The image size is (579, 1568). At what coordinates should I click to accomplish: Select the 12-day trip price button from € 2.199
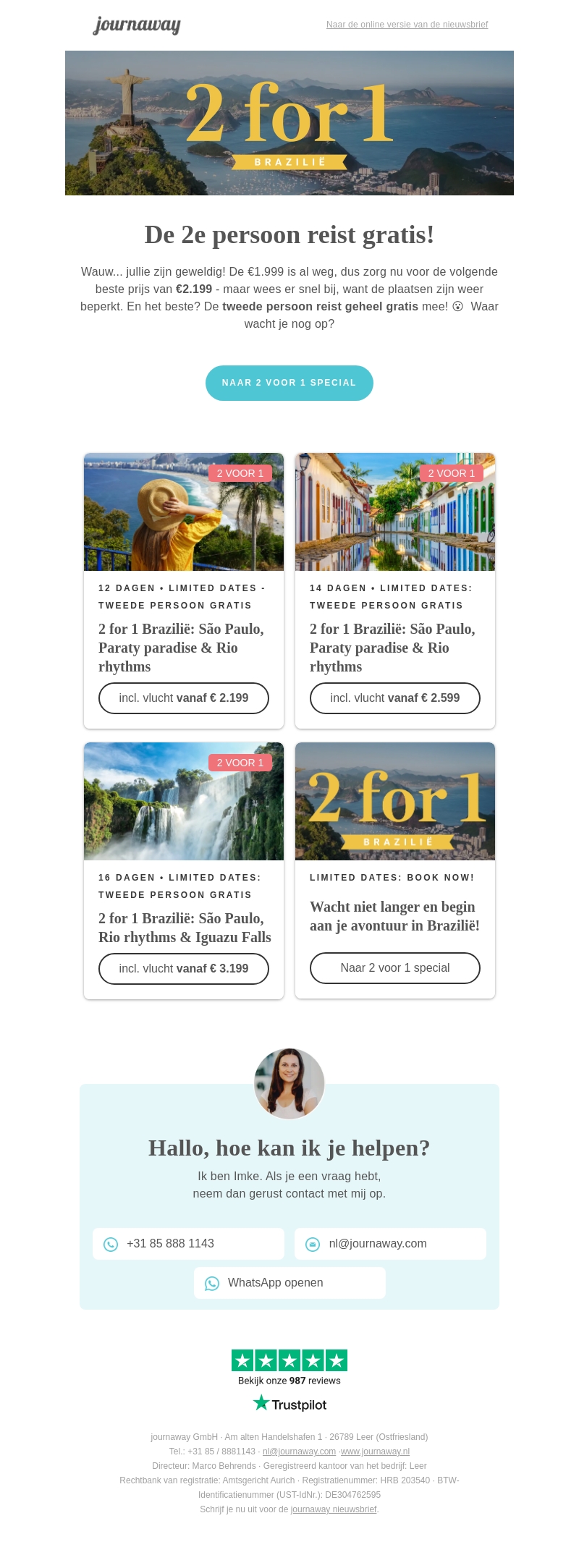184,698
